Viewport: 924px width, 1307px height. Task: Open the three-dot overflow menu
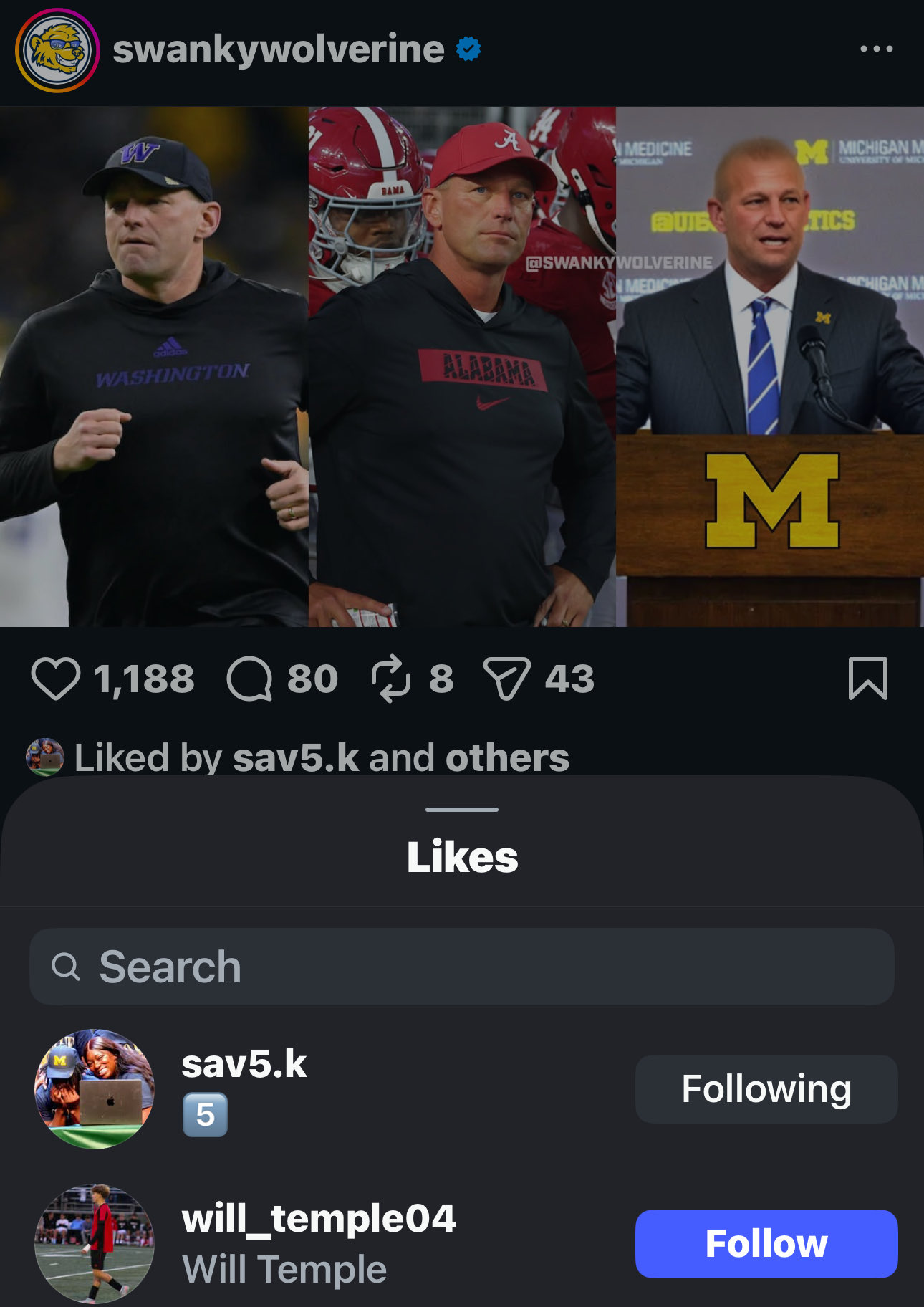tap(876, 49)
